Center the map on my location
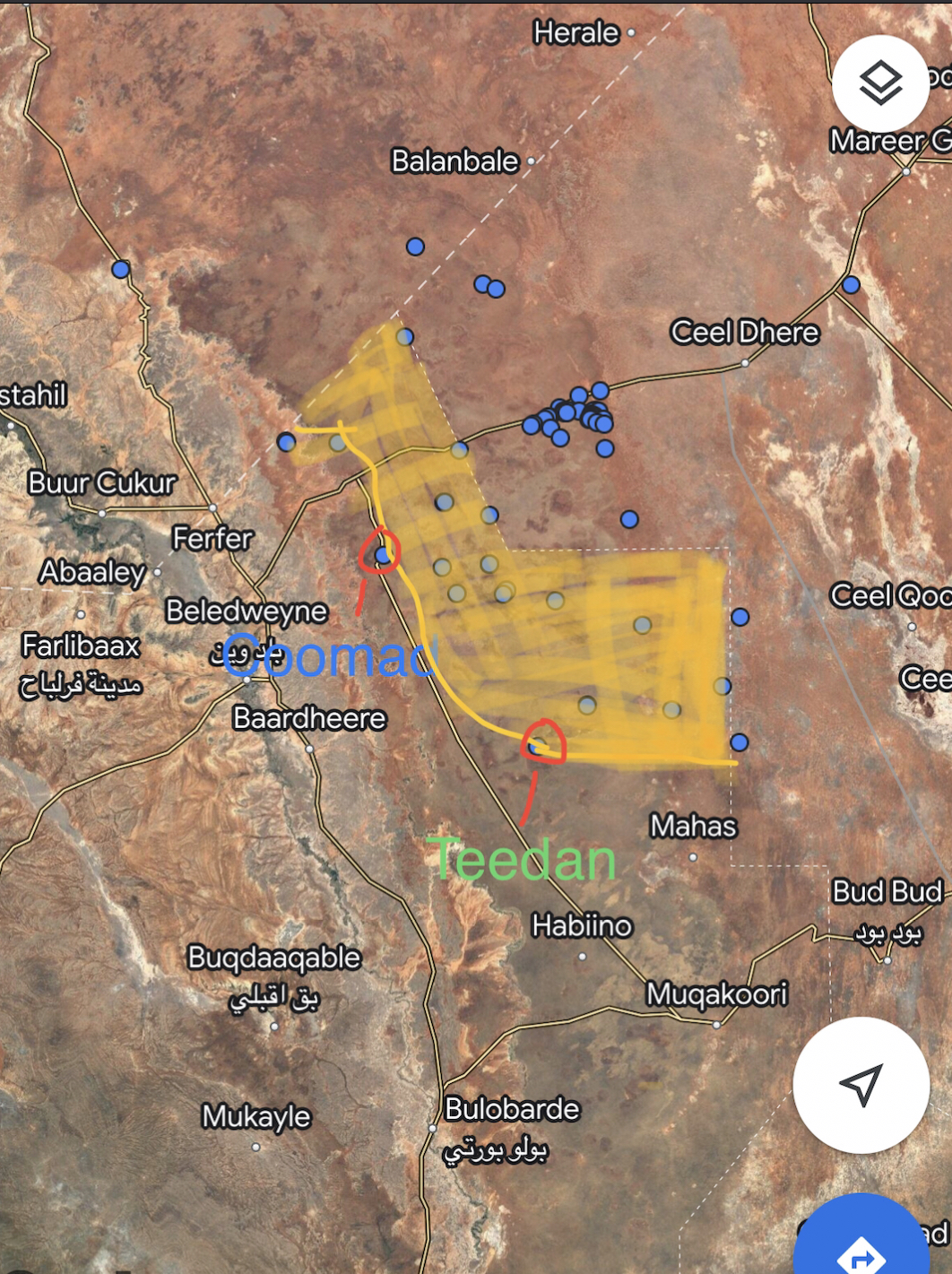Screen dimensions: 952x1274 tap(861, 1085)
